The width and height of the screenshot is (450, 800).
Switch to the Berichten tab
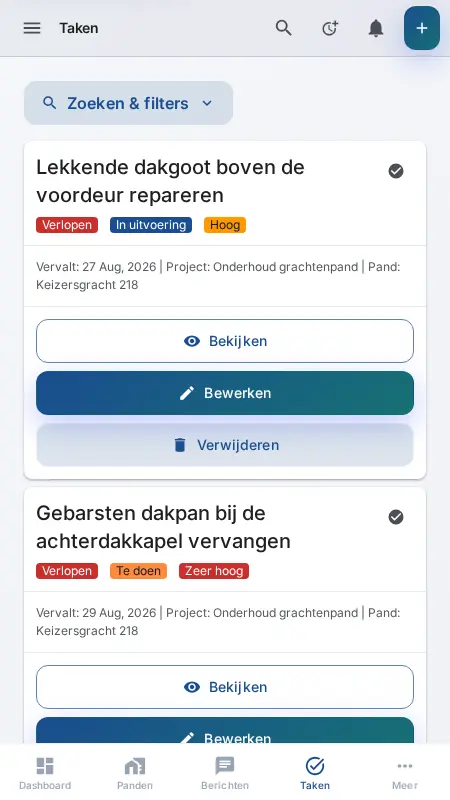[225, 772]
